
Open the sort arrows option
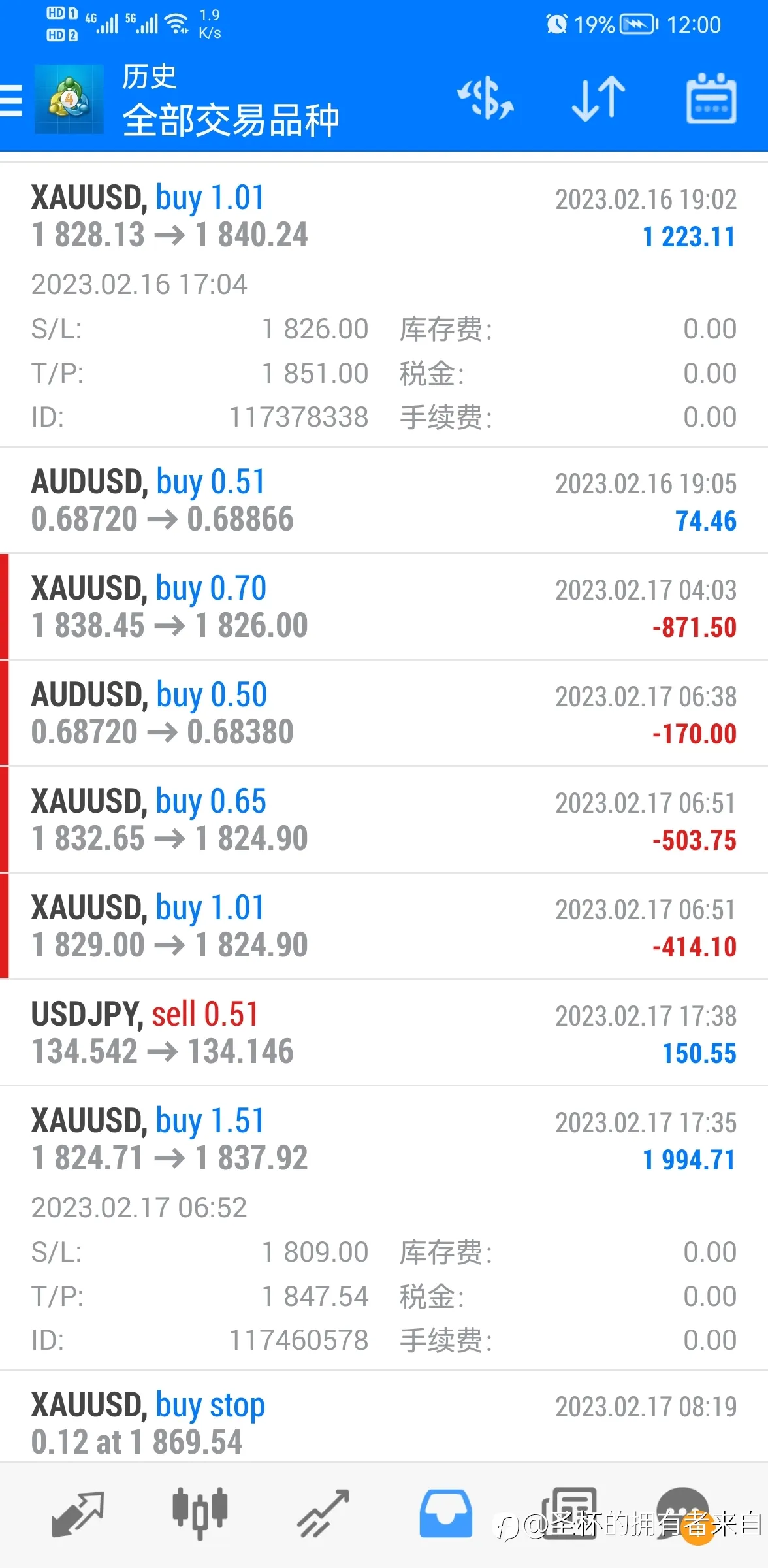click(x=598, y=99)
